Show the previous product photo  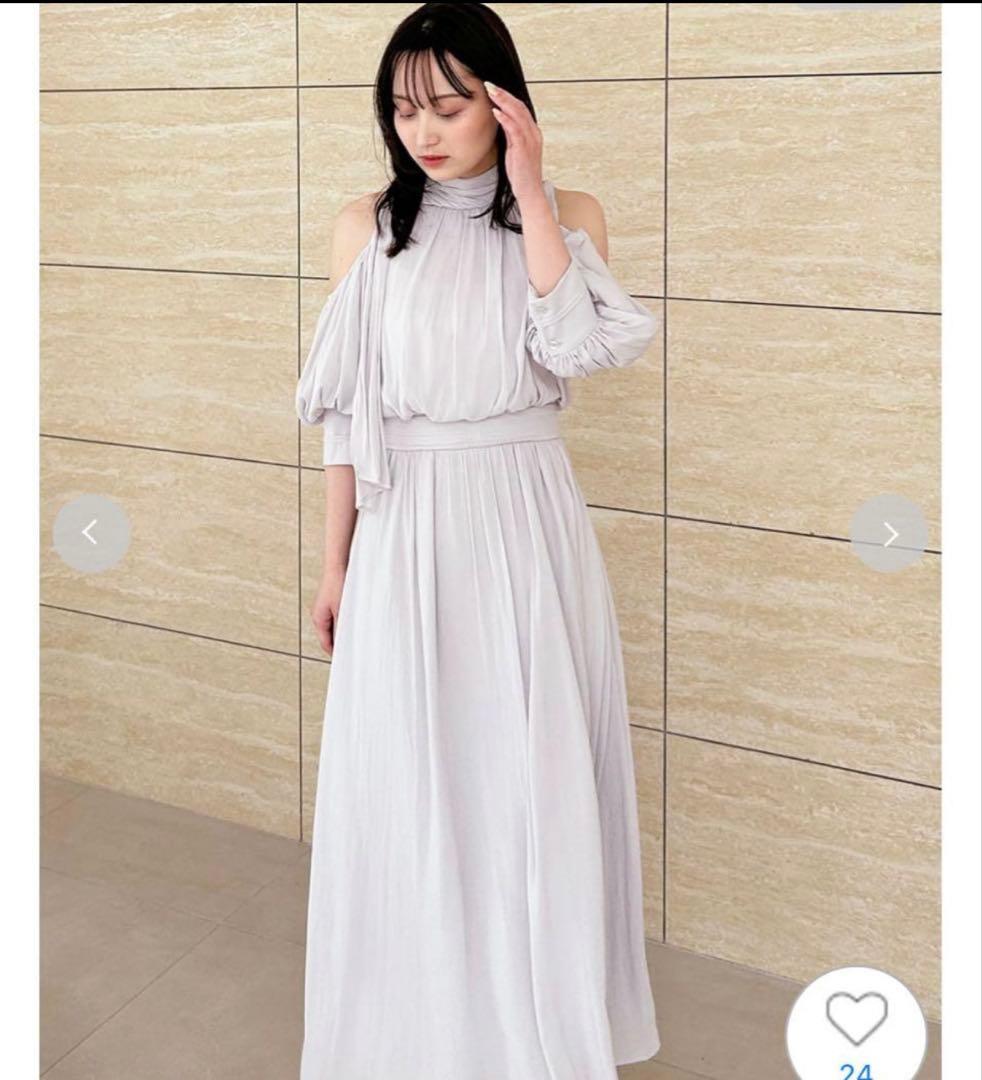pos(91,533)
